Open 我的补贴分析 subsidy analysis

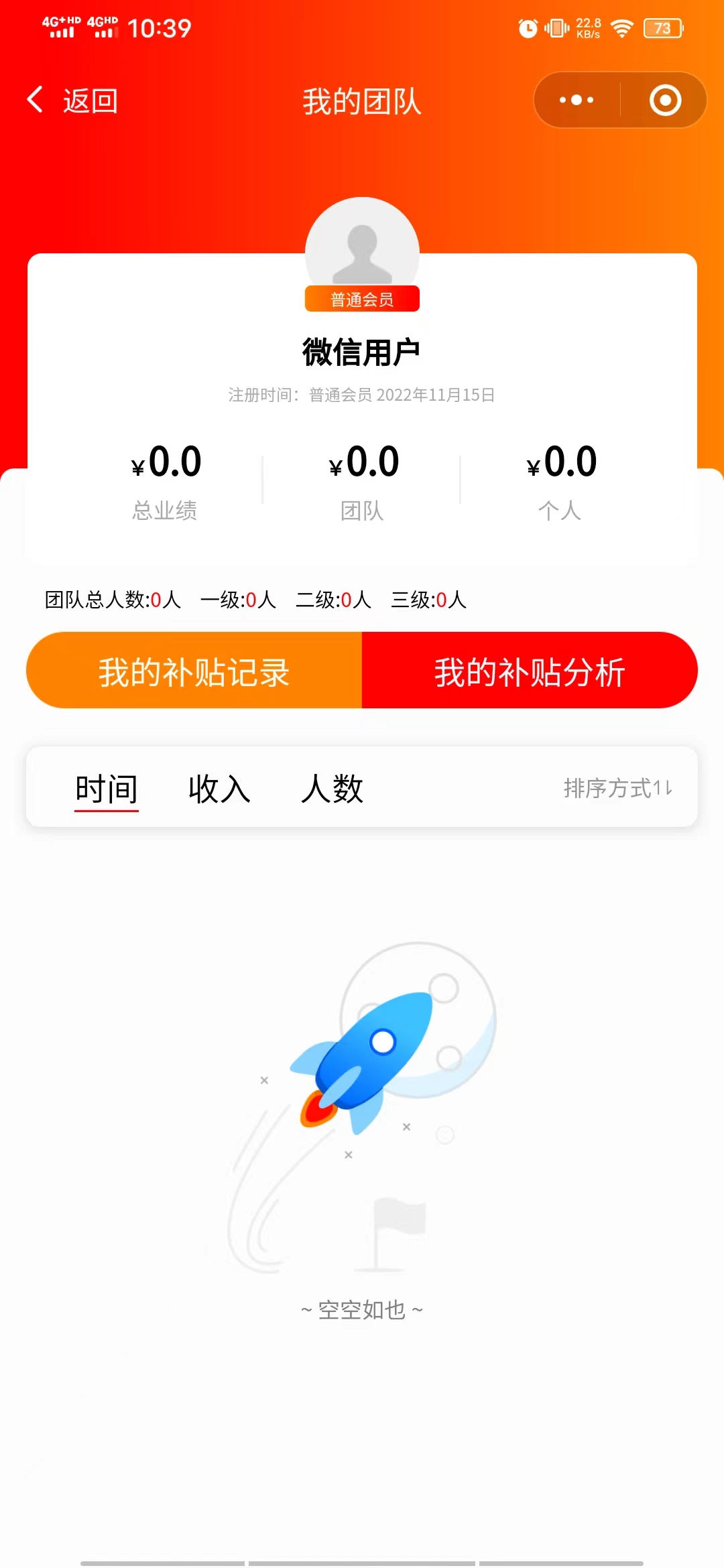coord(530,671)
